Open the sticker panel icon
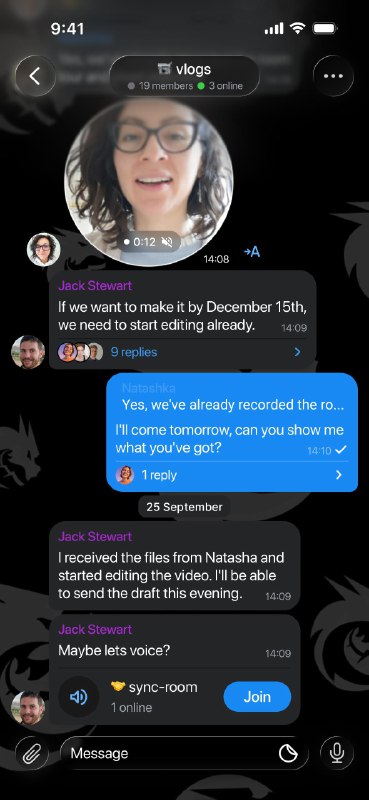Screen dimensions: 369x800 click(x=288, y=753)
